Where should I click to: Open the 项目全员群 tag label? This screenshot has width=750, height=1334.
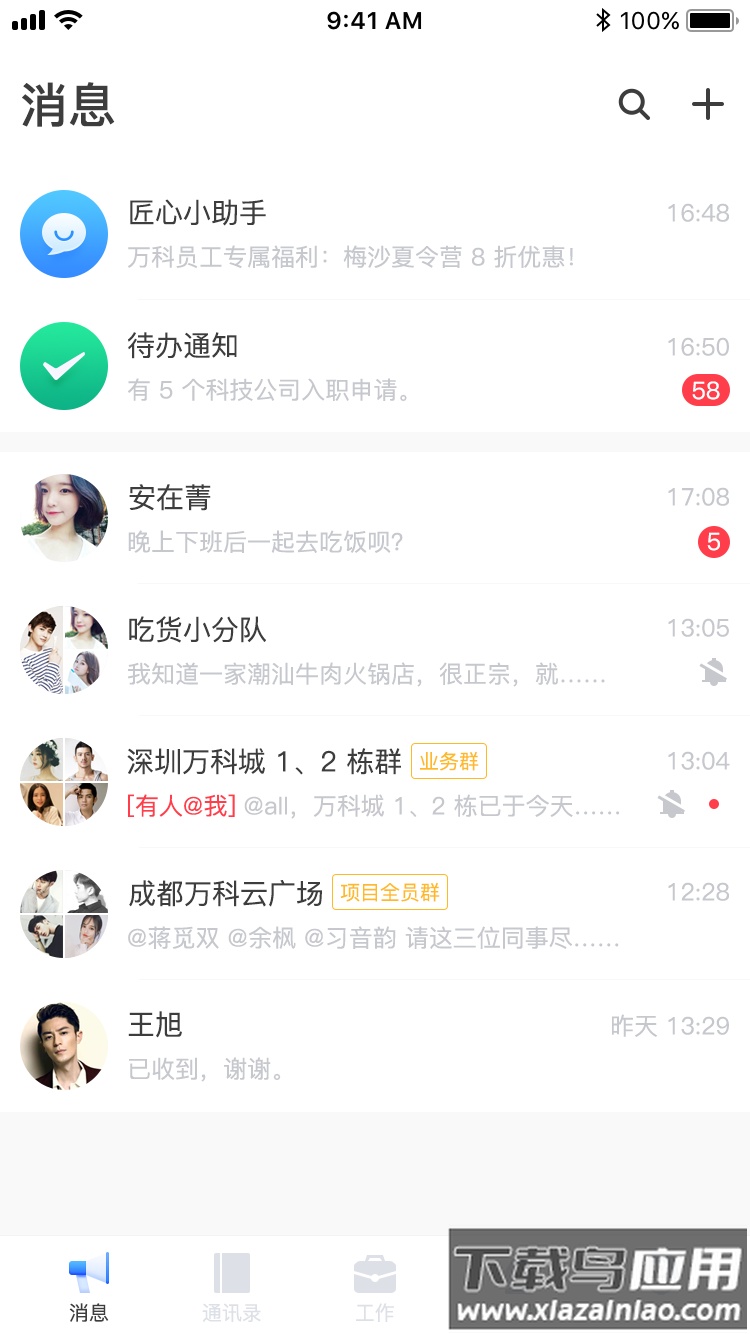390,893
